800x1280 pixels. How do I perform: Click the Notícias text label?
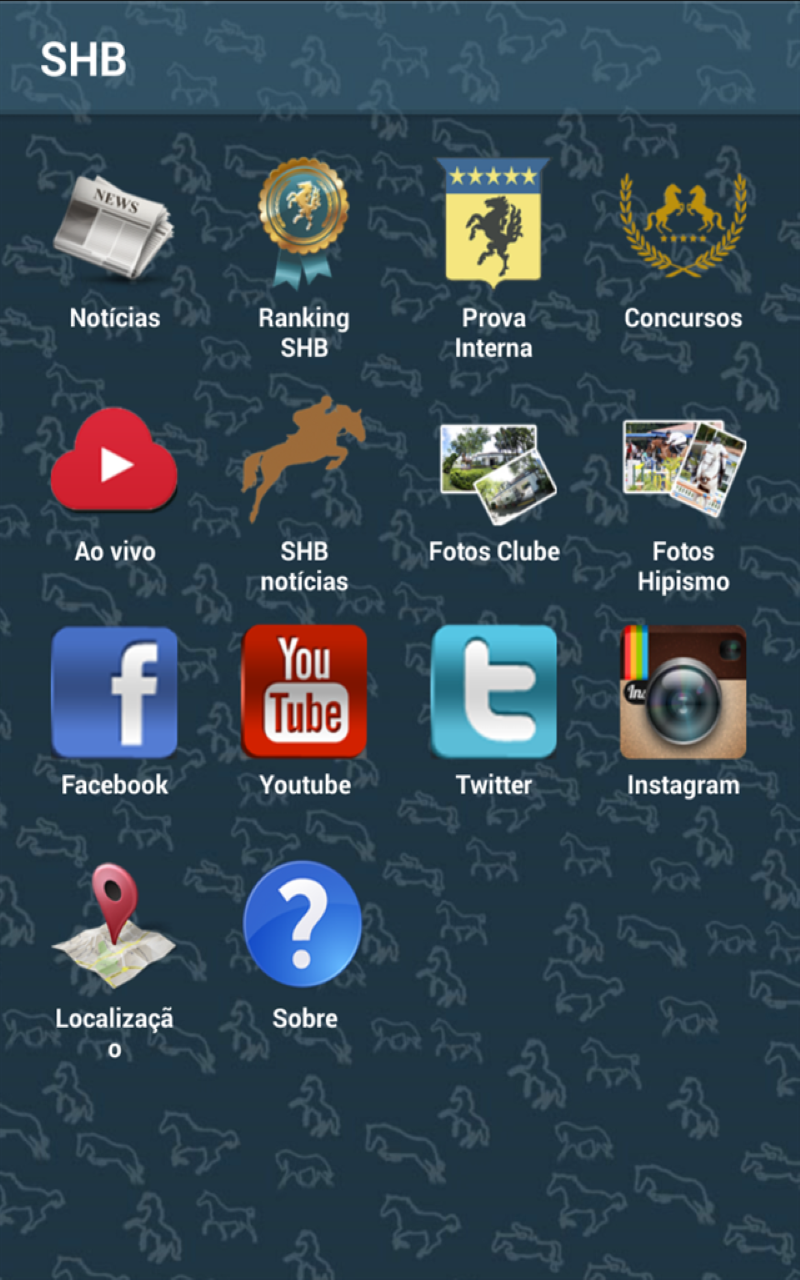click(x=114, y=318)
